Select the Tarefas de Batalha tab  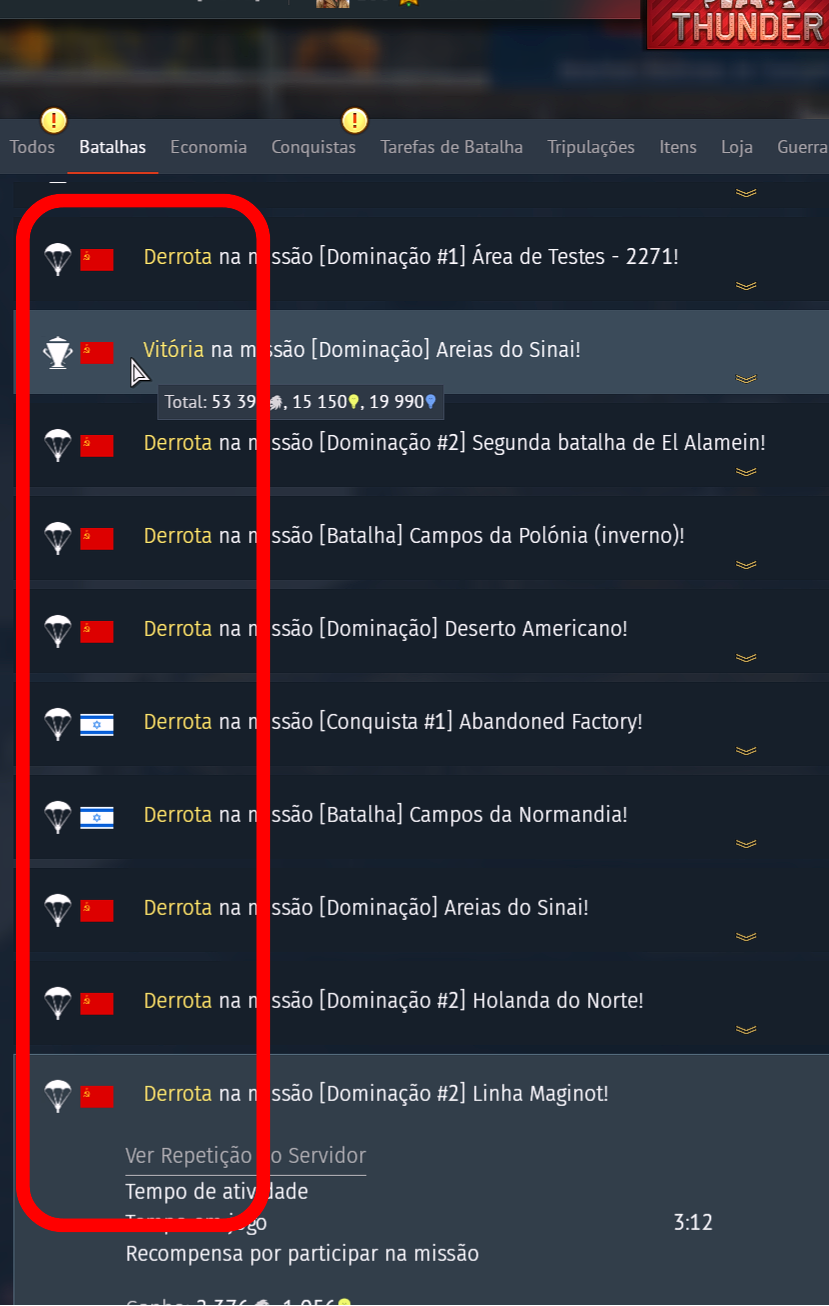pyautogui.click(x=451, y=147)
